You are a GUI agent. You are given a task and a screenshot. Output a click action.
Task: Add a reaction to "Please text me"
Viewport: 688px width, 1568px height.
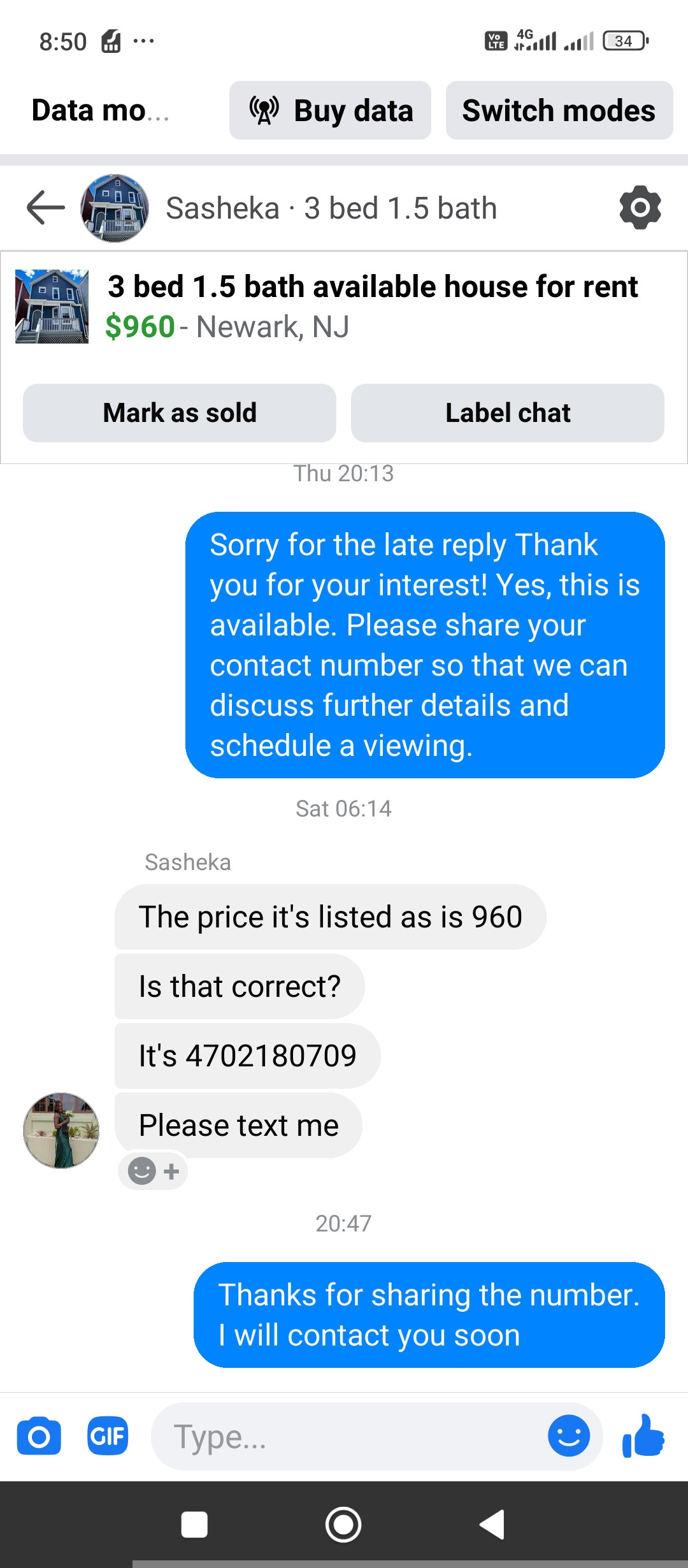pos(154,1171)
